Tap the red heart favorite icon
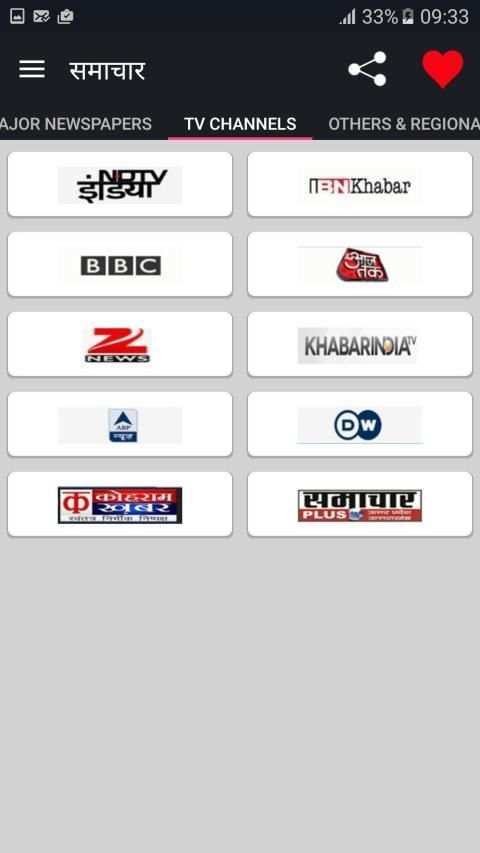The width and height of the screenshot is (480, 853). coord(443,69)
